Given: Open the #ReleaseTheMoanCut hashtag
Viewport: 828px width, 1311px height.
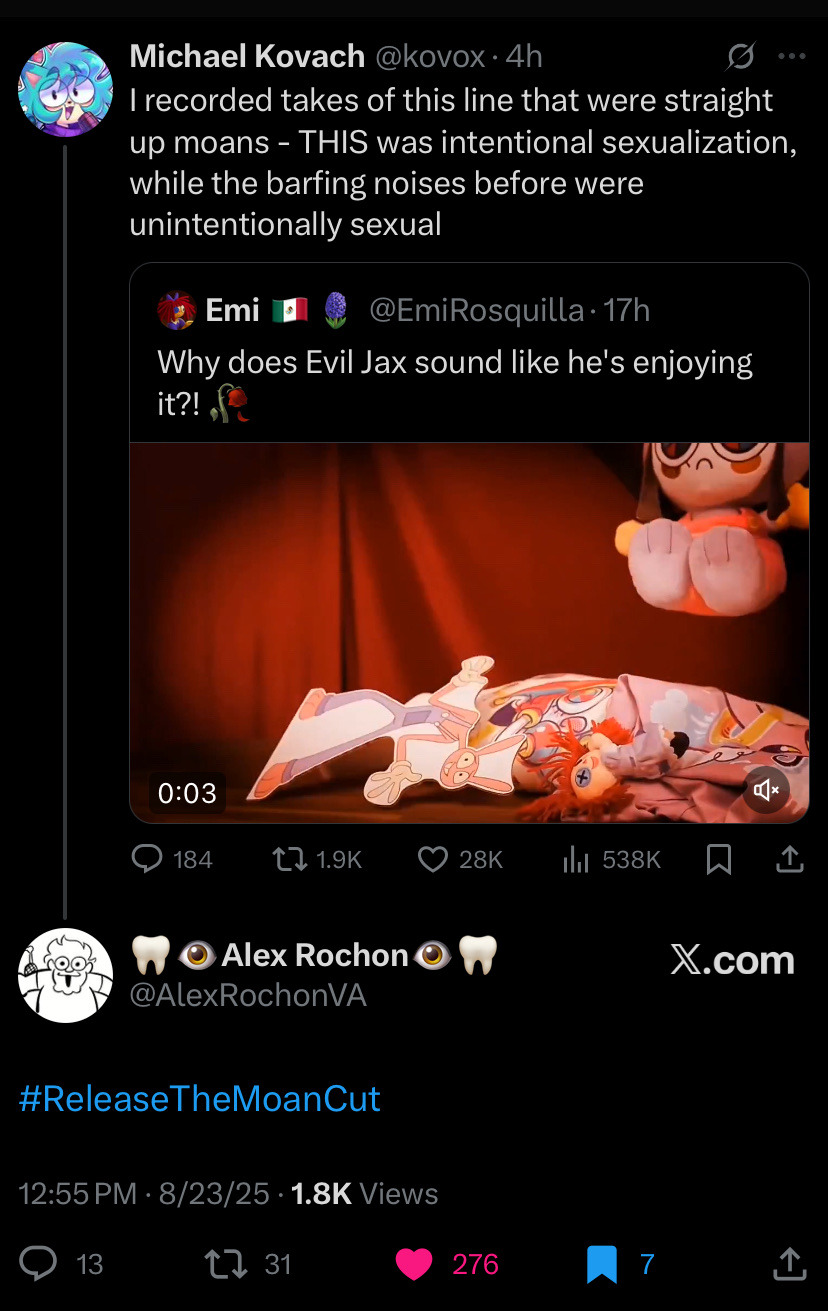Looking at the screenshot, I should click(200, 1099).
